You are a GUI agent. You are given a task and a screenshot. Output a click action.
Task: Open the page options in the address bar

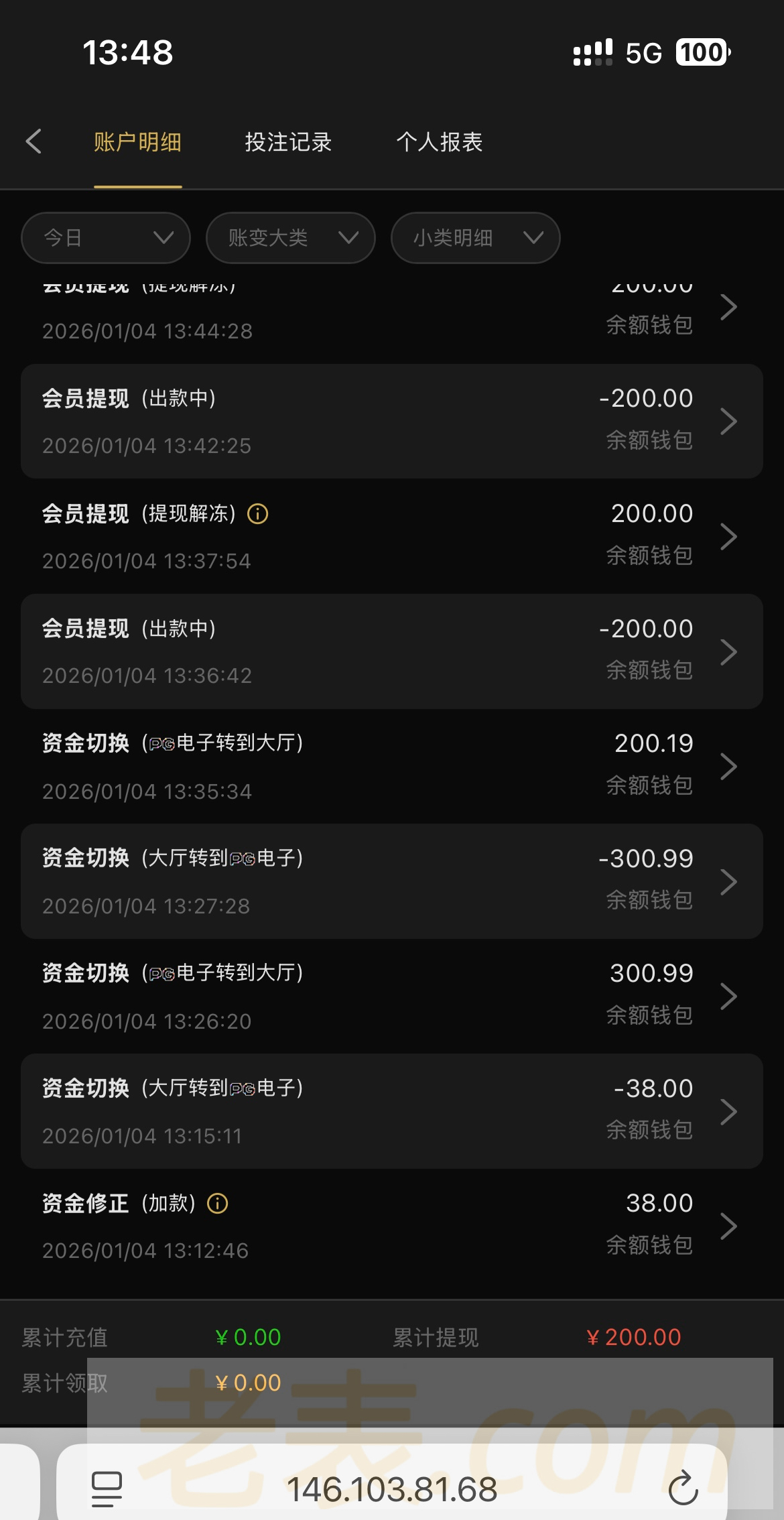(107, 1489)
